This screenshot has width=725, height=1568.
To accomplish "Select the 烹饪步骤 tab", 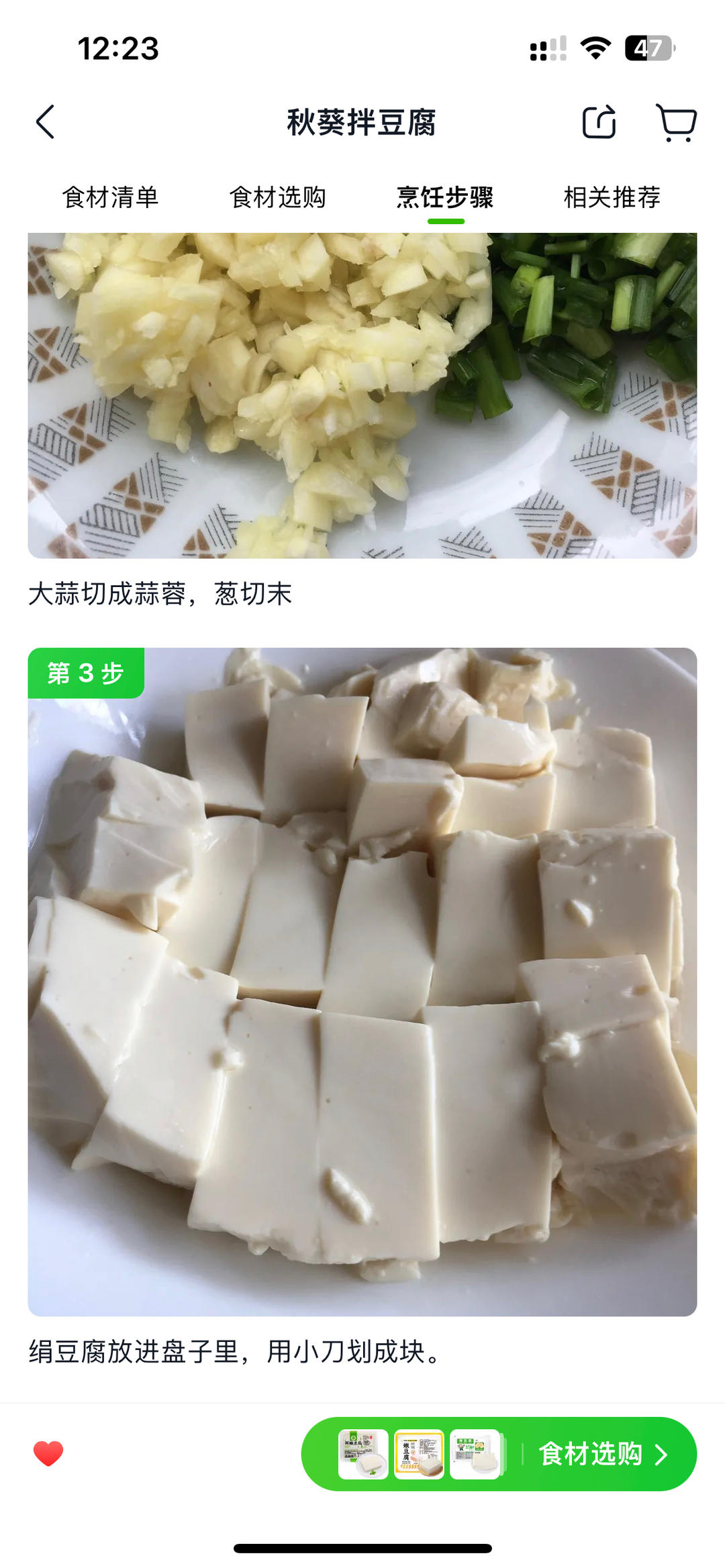I will click(445, 197).
